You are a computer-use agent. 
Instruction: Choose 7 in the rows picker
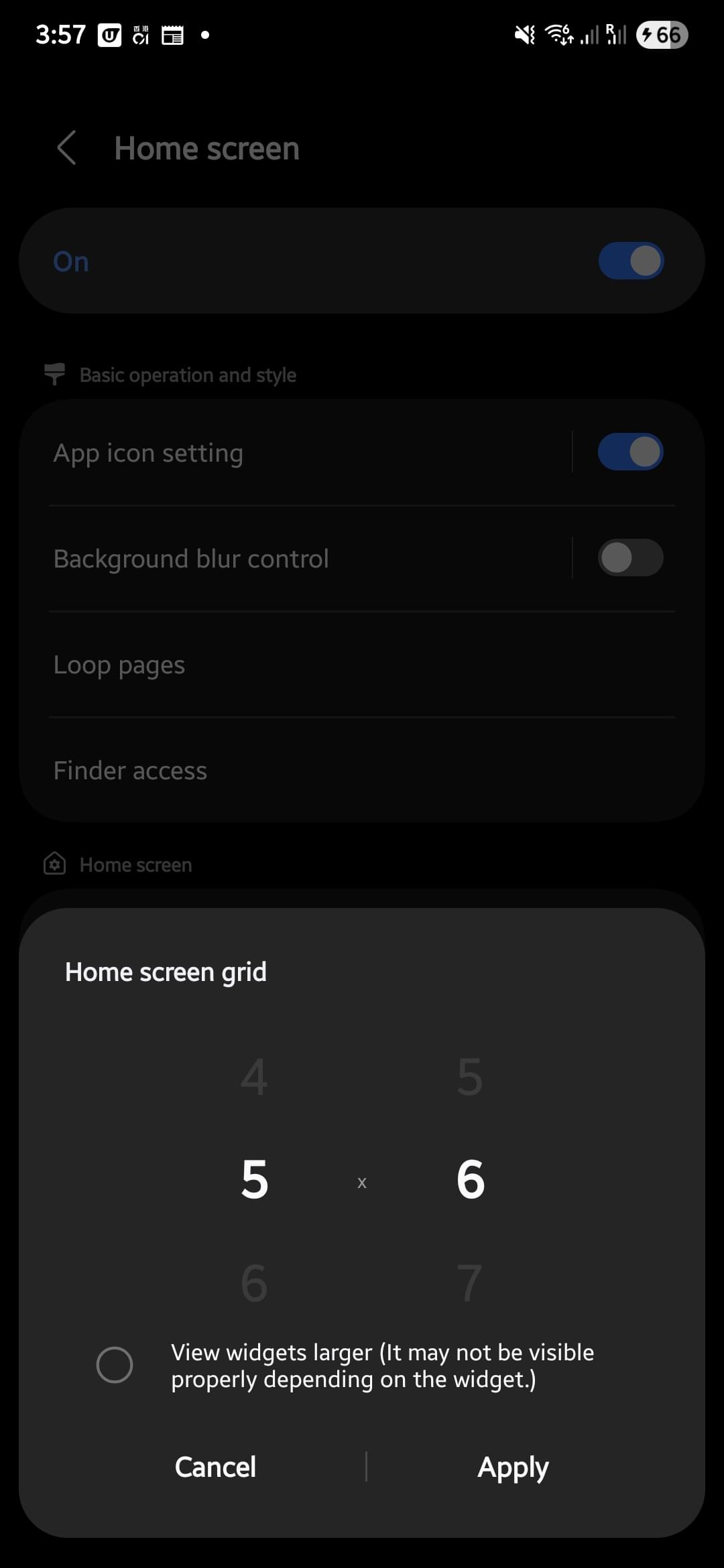pos(469,1283)
